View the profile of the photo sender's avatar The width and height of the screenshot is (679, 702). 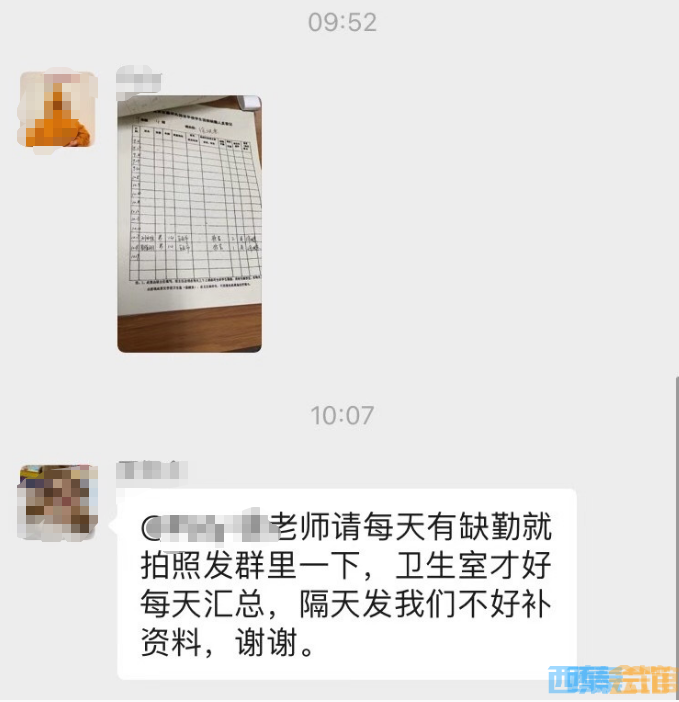[58, 108]
